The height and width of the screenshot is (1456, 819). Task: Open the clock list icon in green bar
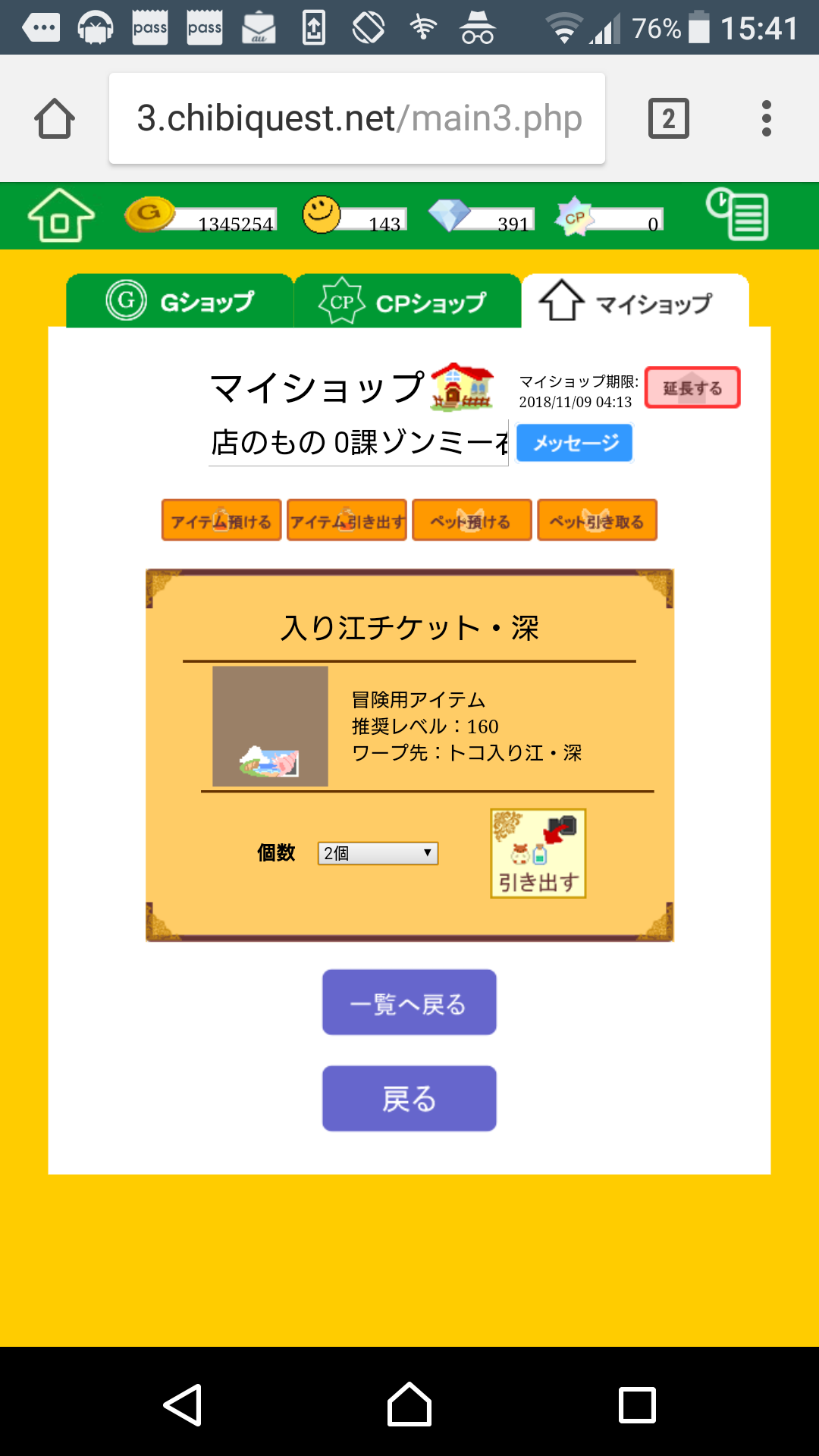(x=737, y=215)
